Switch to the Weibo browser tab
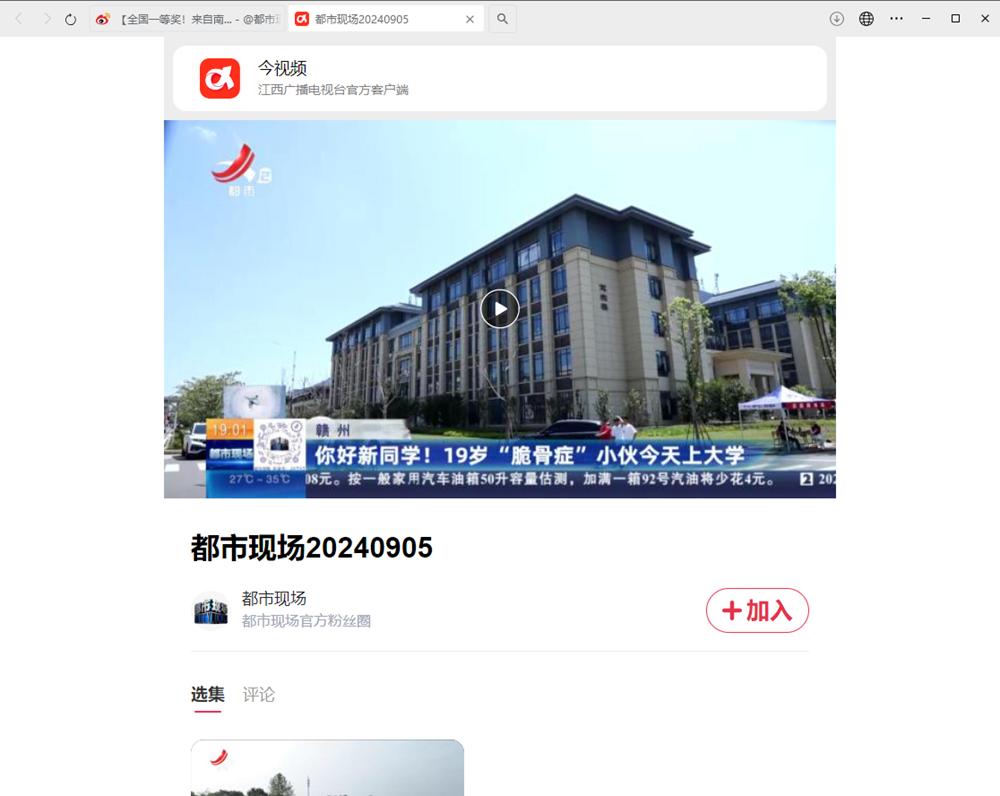The image size is (1000, 796). tap(188, 19)
